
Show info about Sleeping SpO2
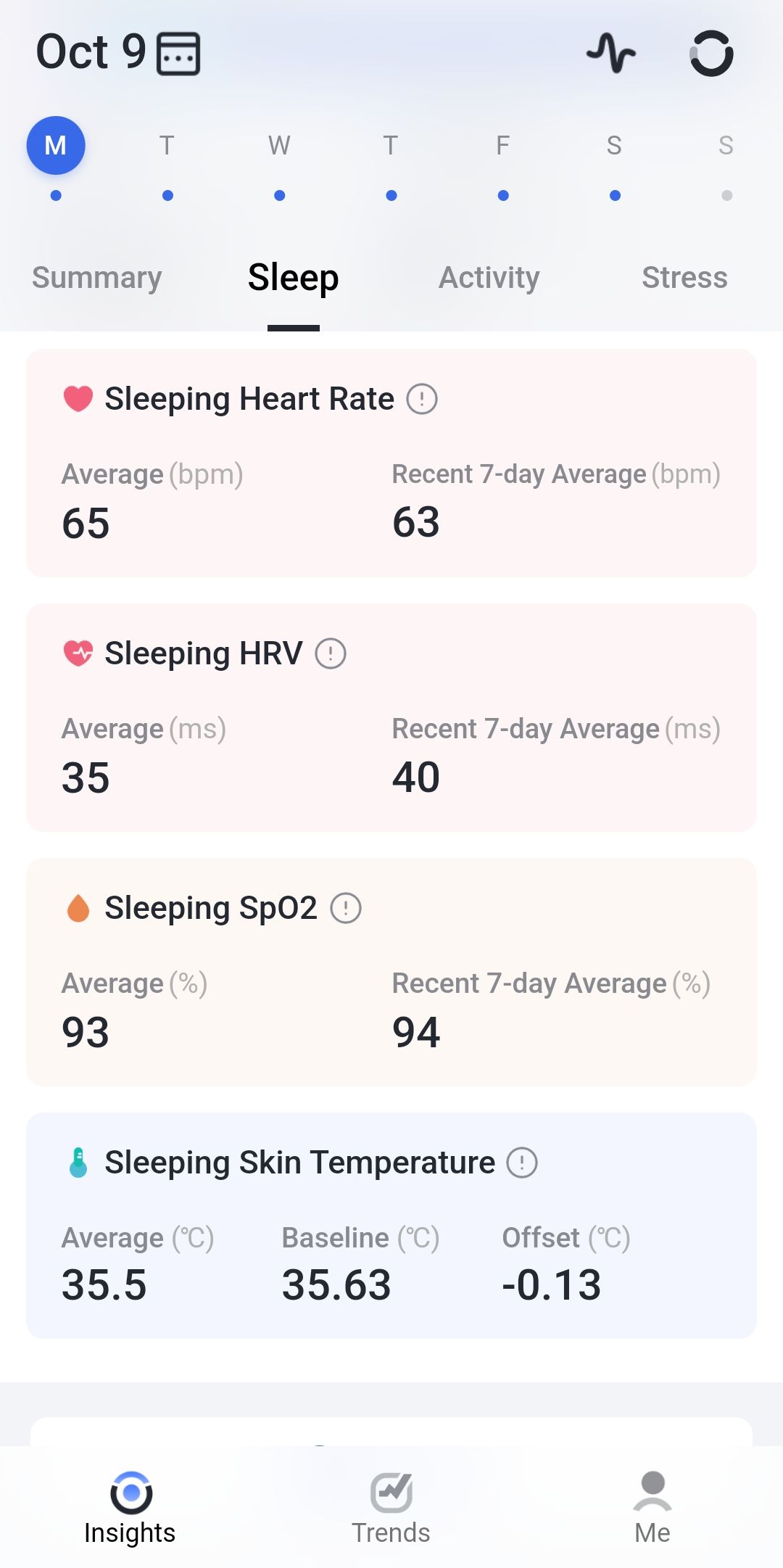click(346, 908)
